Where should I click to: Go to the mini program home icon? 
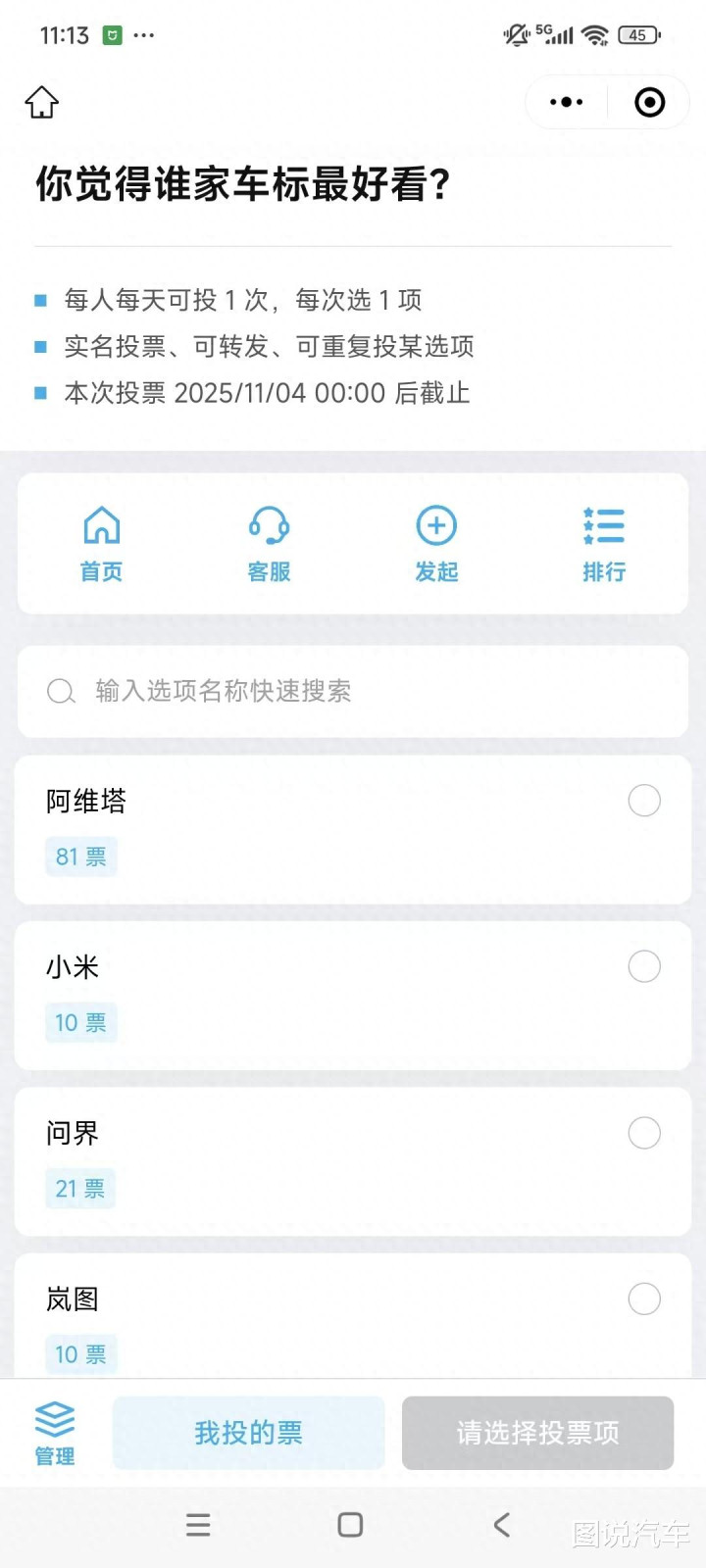click(x=42, y=102)
